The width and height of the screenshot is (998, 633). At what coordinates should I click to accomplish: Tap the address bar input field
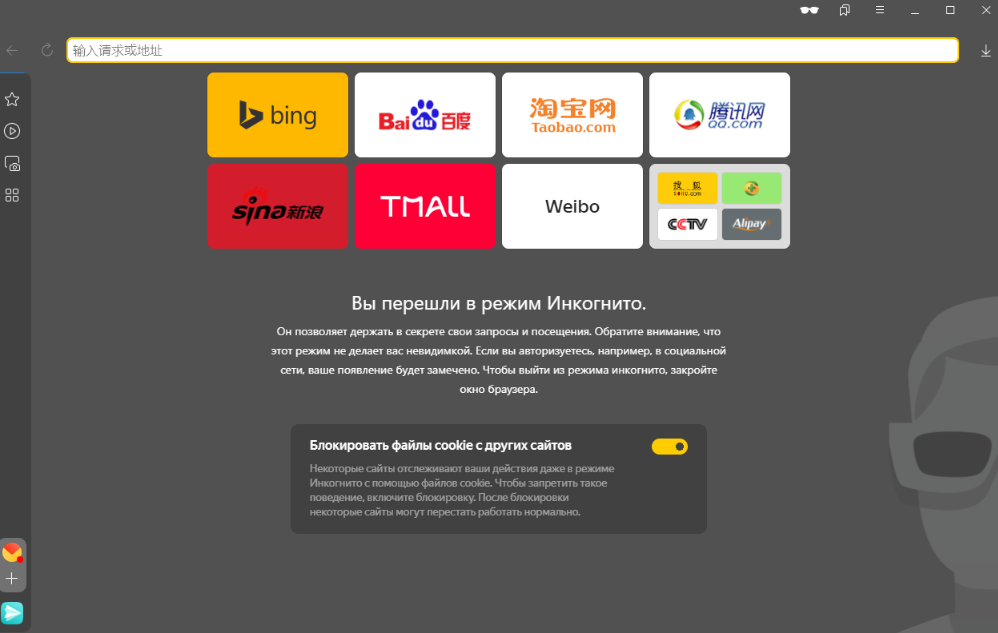512,50
